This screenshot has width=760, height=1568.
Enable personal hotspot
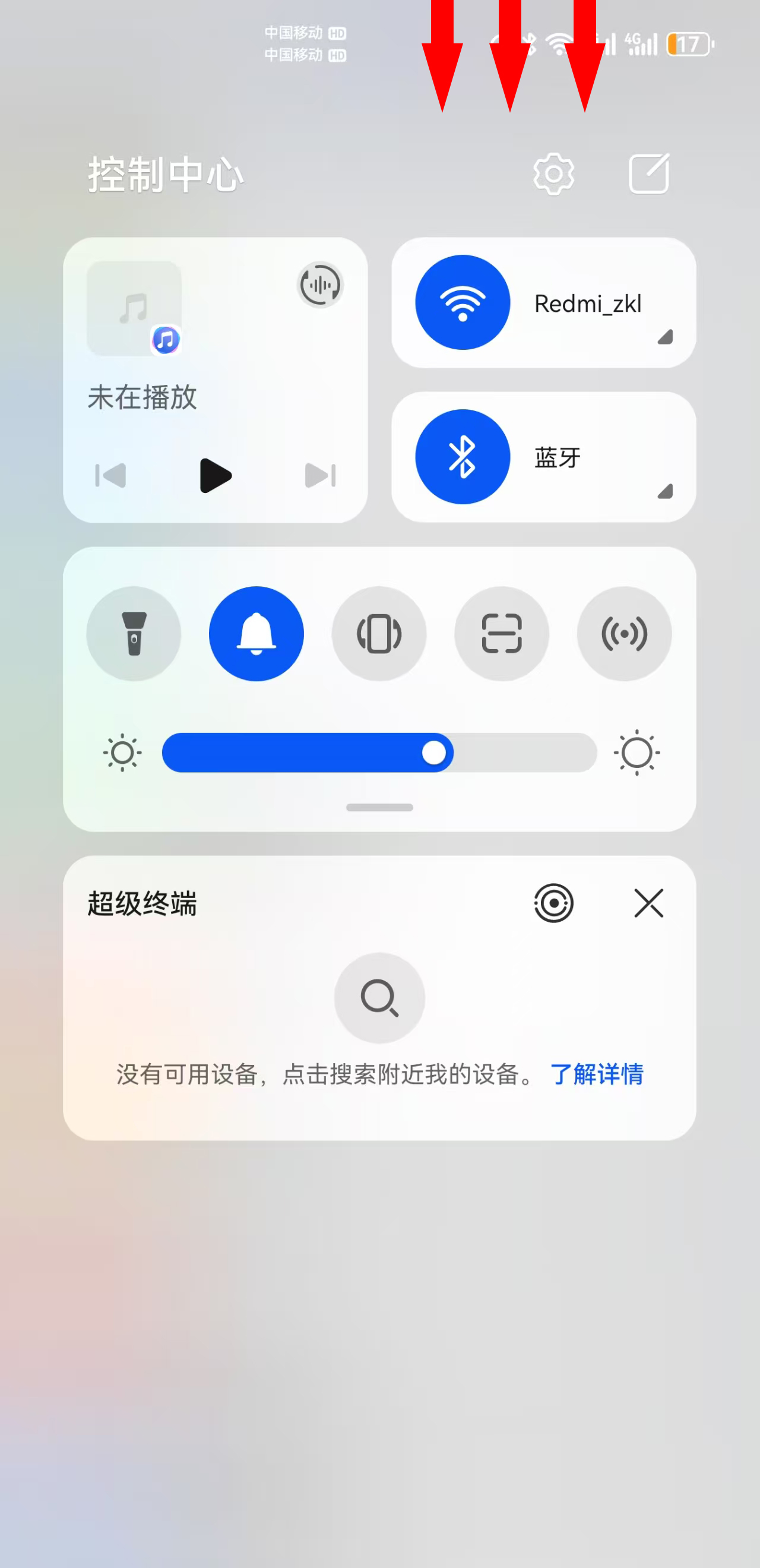[624, 634]
